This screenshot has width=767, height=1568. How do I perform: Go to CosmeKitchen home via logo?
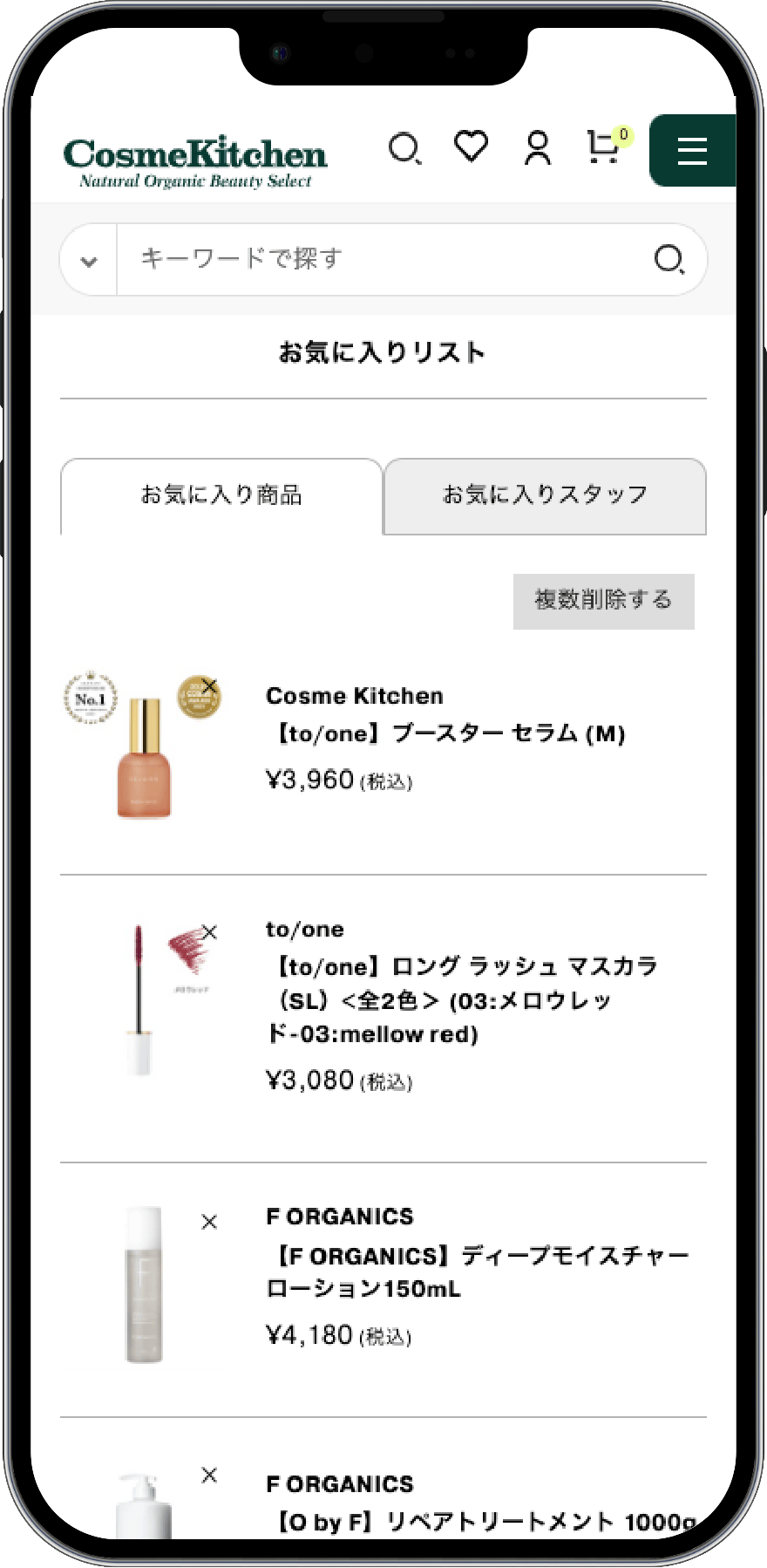[x=195, y=161]
